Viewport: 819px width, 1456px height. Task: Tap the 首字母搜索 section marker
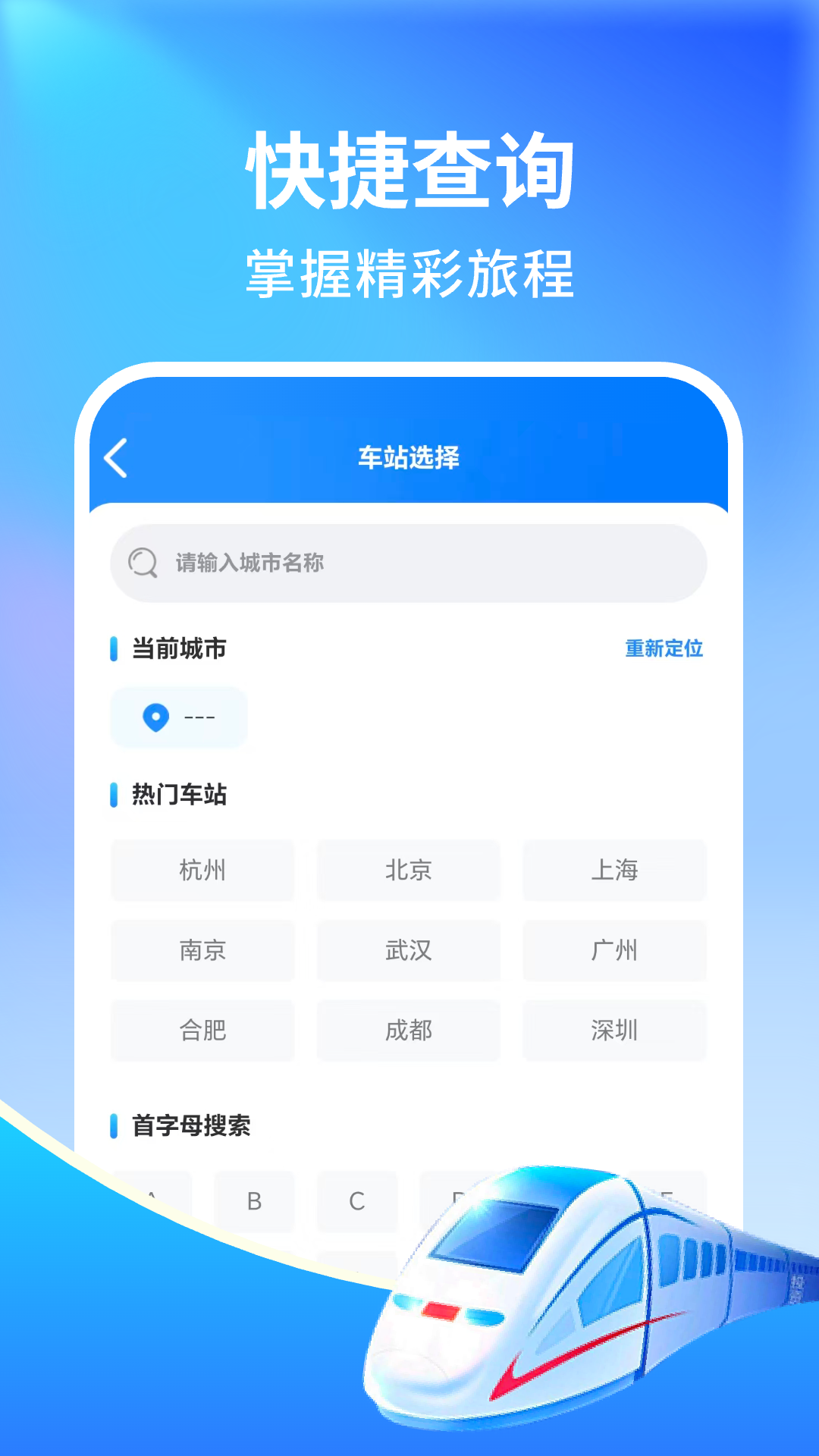click(x=115, y=1127)
